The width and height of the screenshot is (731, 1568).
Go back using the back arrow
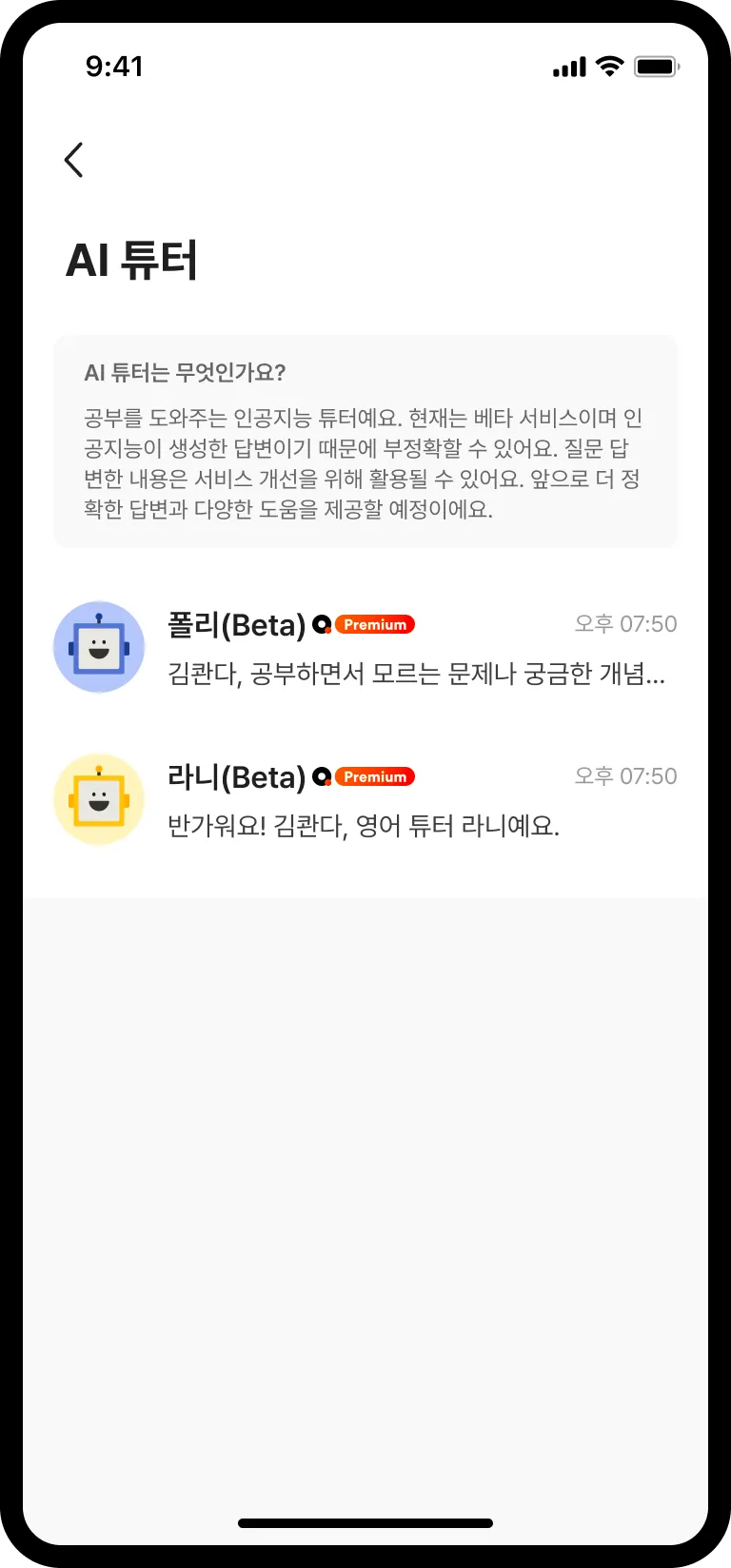[74, 160]
